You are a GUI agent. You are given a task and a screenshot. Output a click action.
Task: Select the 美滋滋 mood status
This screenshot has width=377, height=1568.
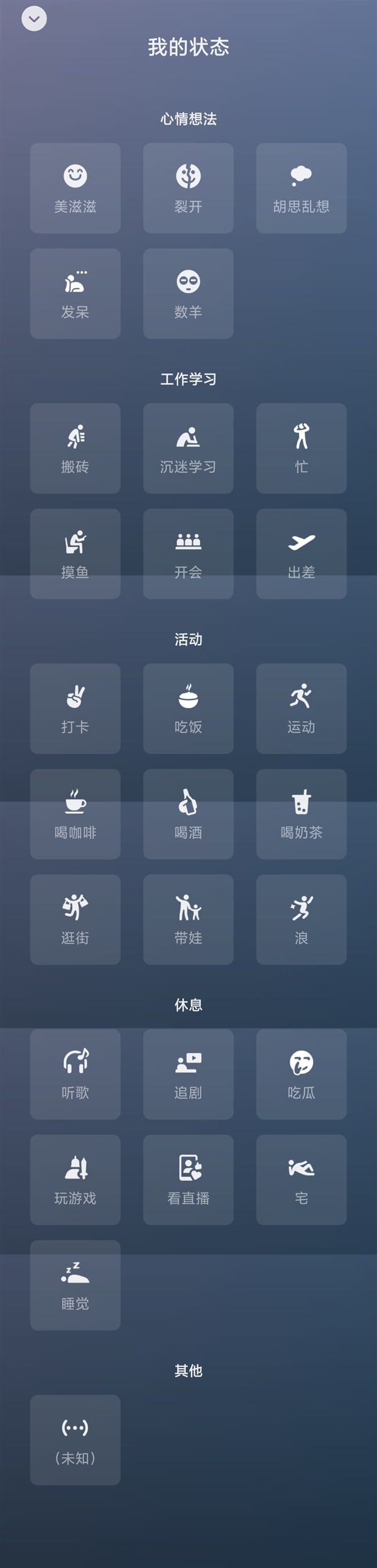click(75, 188)
